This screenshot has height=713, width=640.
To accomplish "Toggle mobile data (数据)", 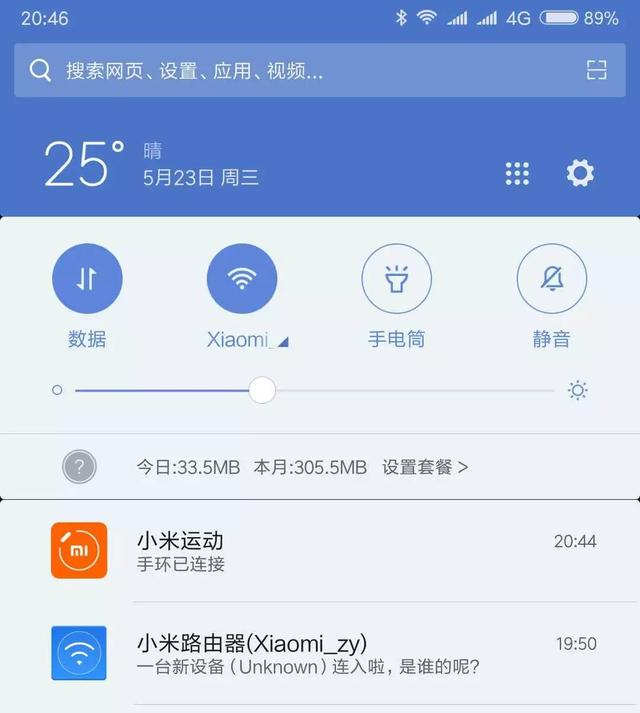I will click(87, 279).
